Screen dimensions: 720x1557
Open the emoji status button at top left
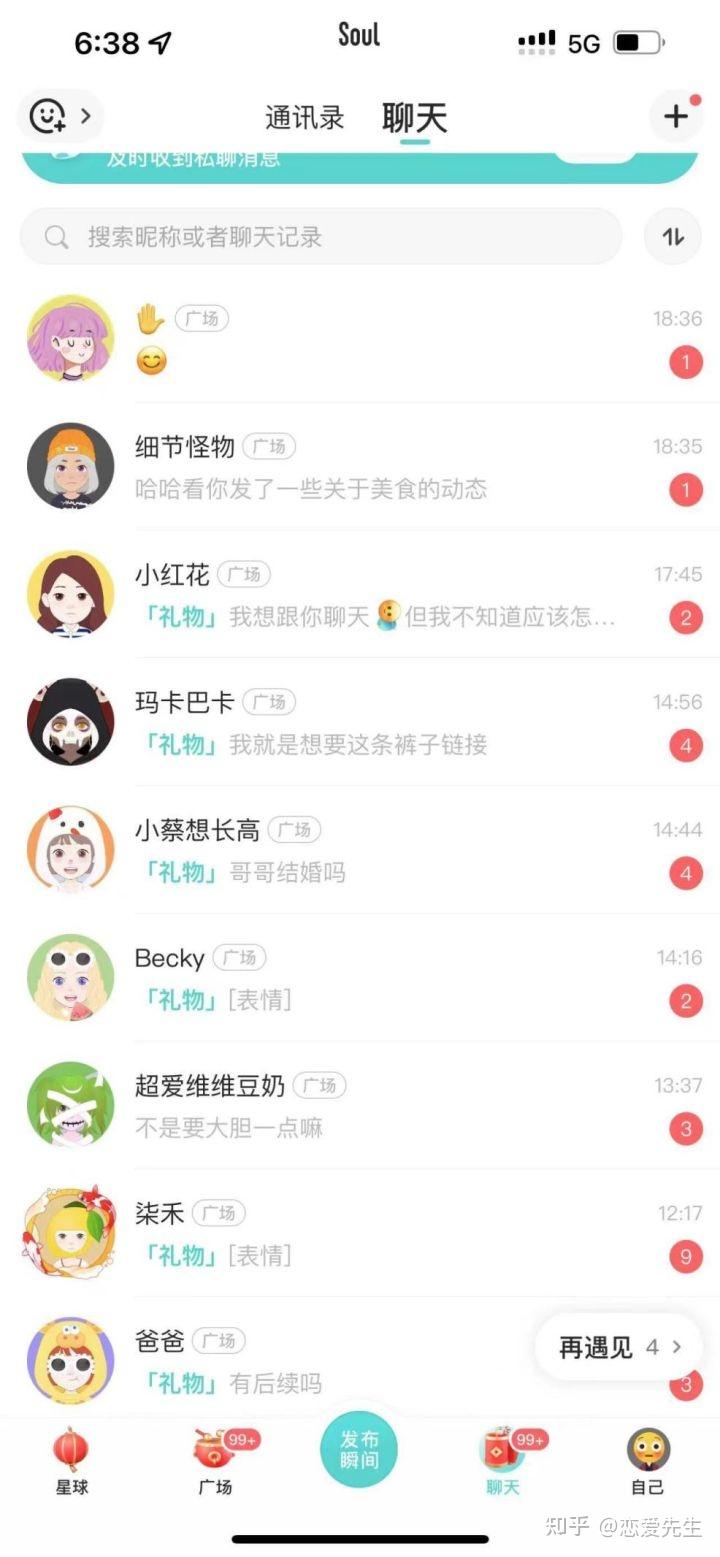click(60, 116)
